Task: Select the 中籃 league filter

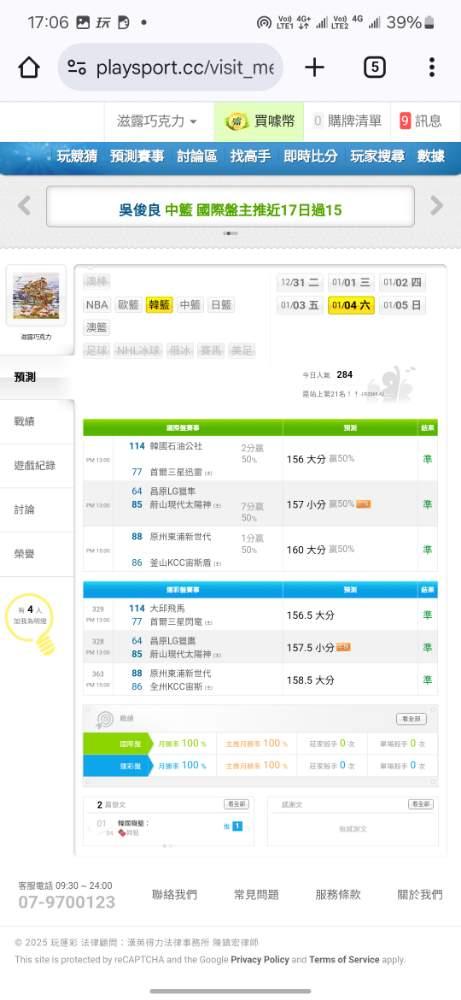Action: 189,305
